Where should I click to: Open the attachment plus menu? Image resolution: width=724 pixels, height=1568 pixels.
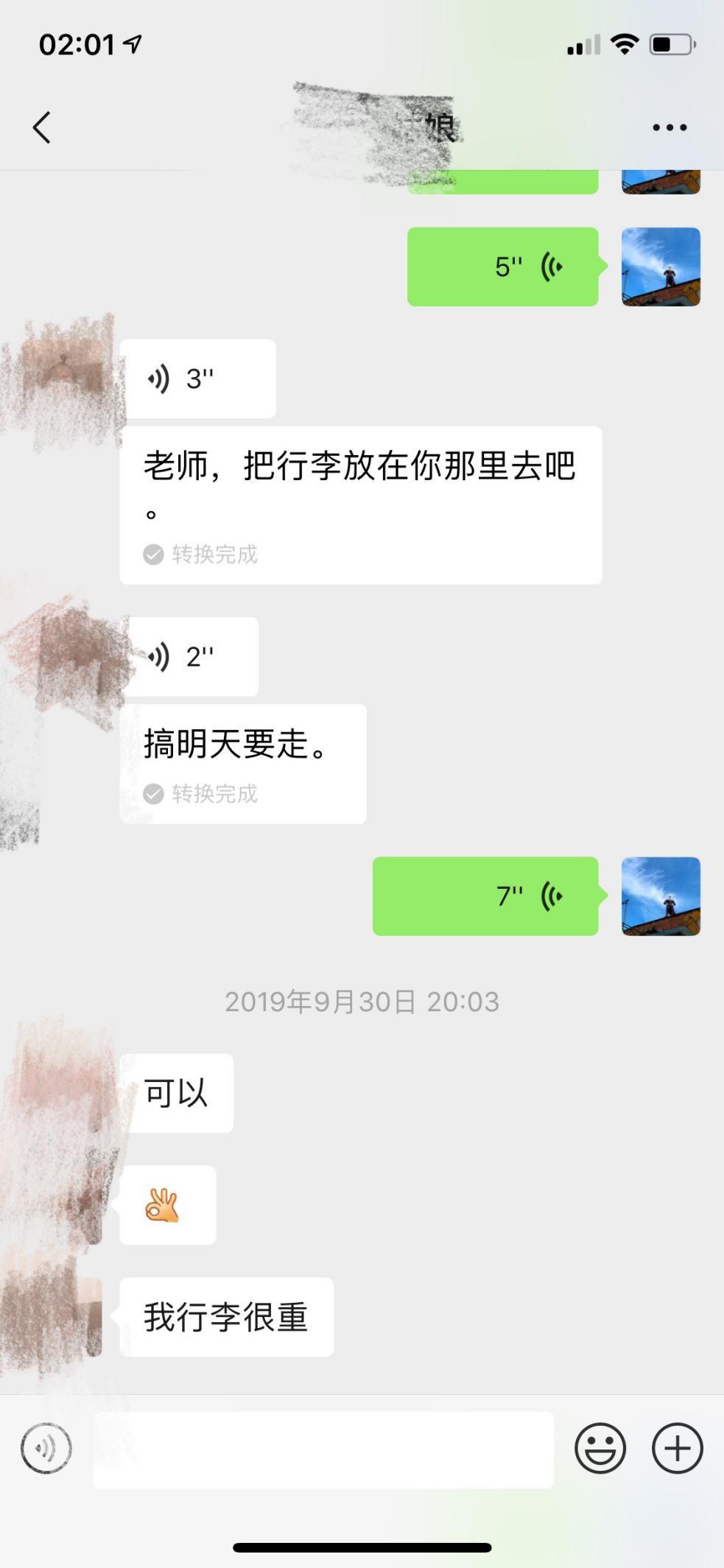click(675, 1447)
